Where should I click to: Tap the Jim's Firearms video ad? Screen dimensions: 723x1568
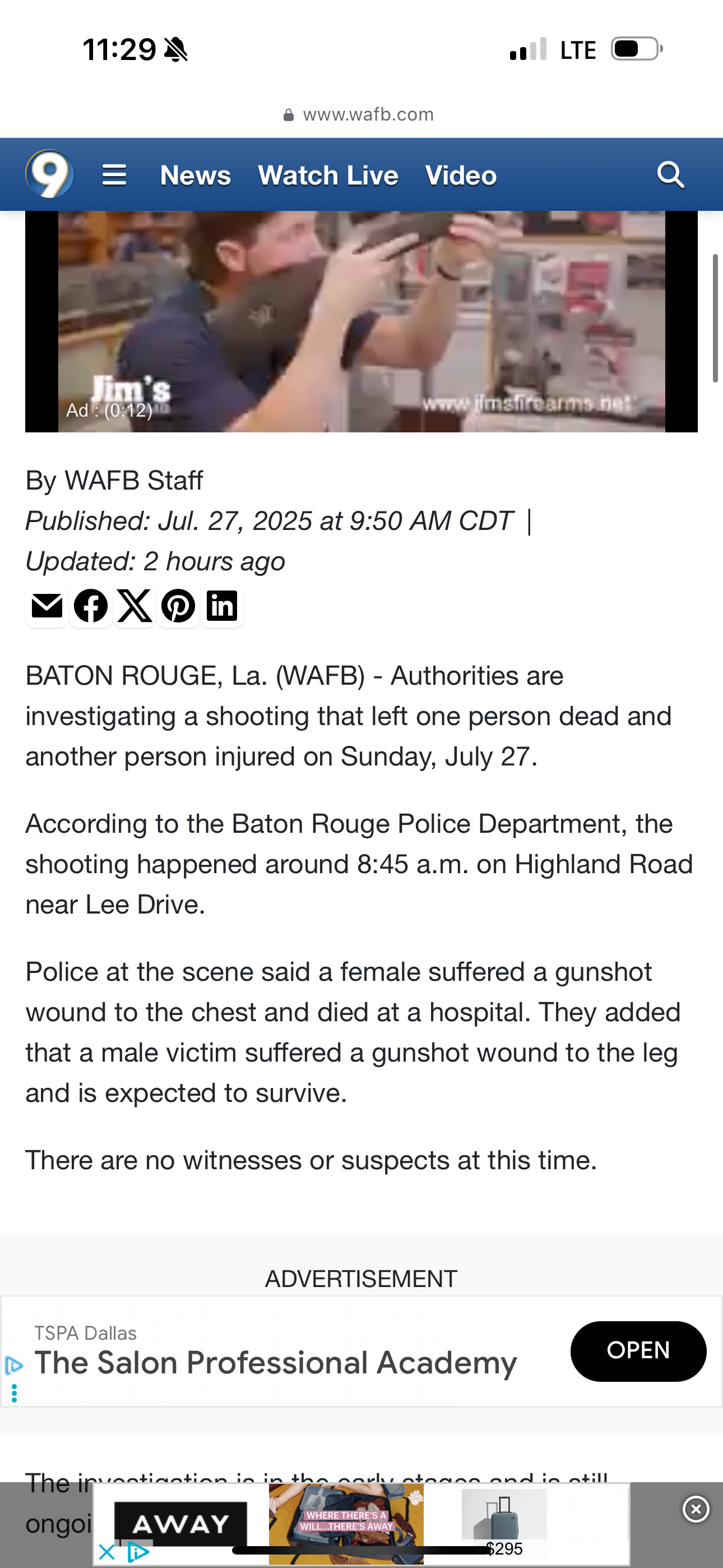point(361,321)
